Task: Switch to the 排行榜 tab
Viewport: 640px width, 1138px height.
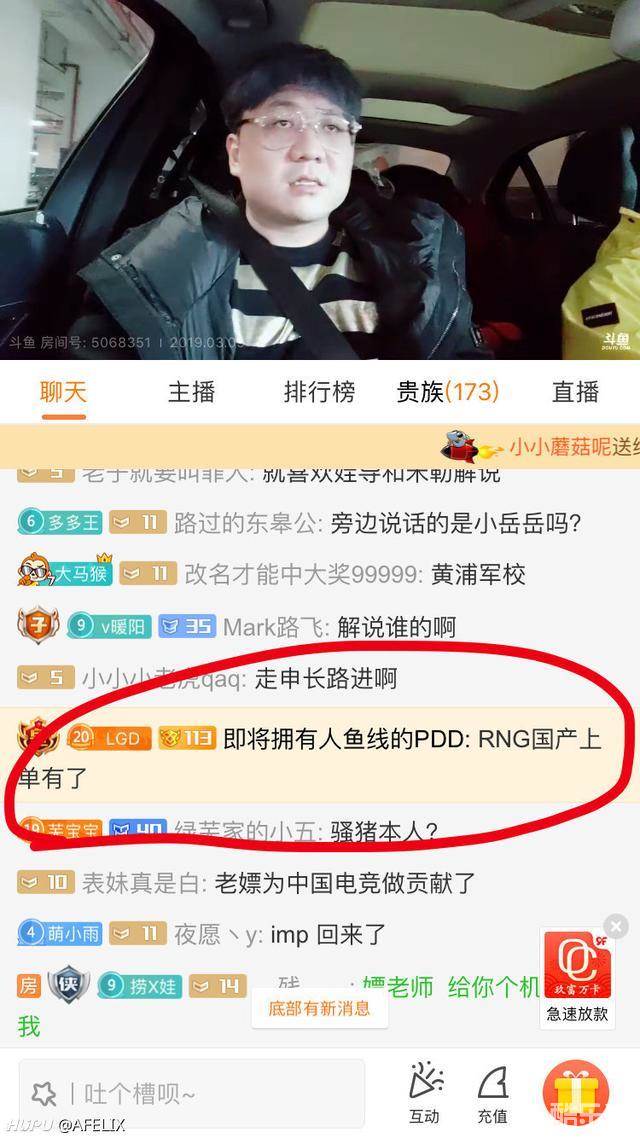Action: [319, 391]
